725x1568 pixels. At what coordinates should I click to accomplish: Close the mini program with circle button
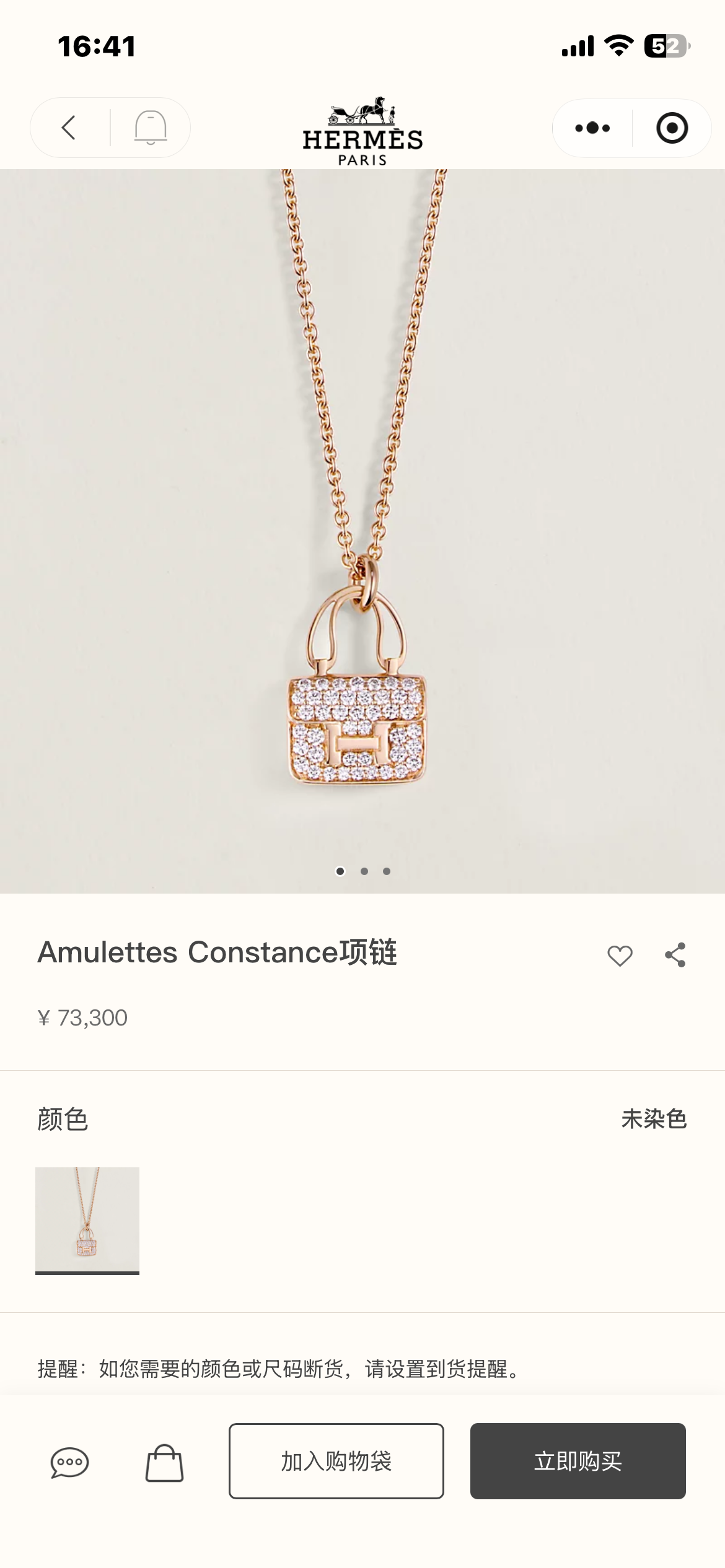[672, 128]
